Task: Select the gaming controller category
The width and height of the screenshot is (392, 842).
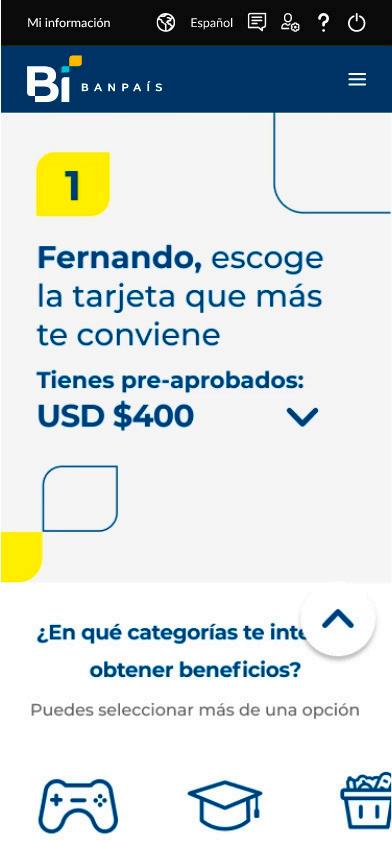Action: pyautogui.click(x=78, y=805)
